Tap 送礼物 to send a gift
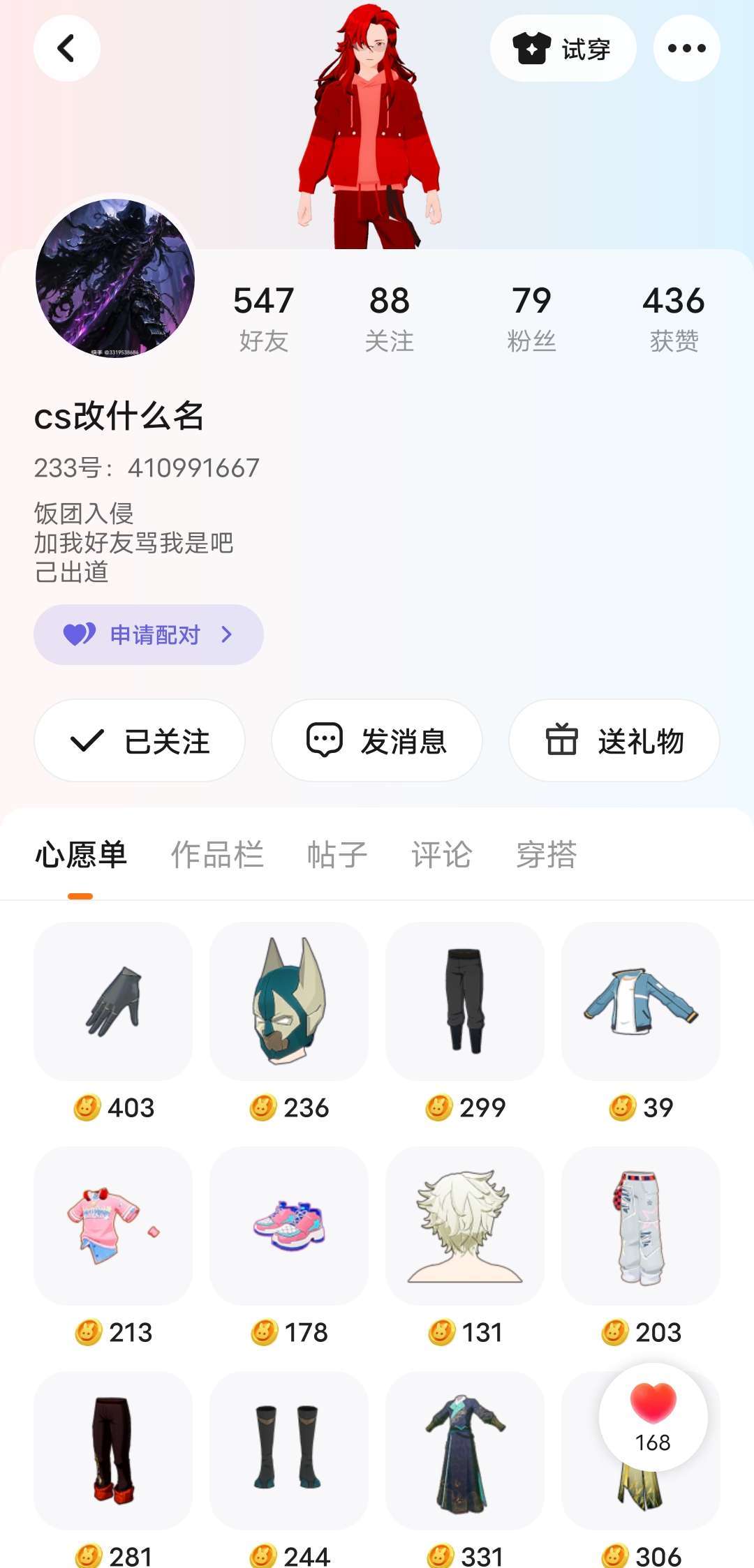Screen dimensions: 754x1568 (x=614, y=740)
